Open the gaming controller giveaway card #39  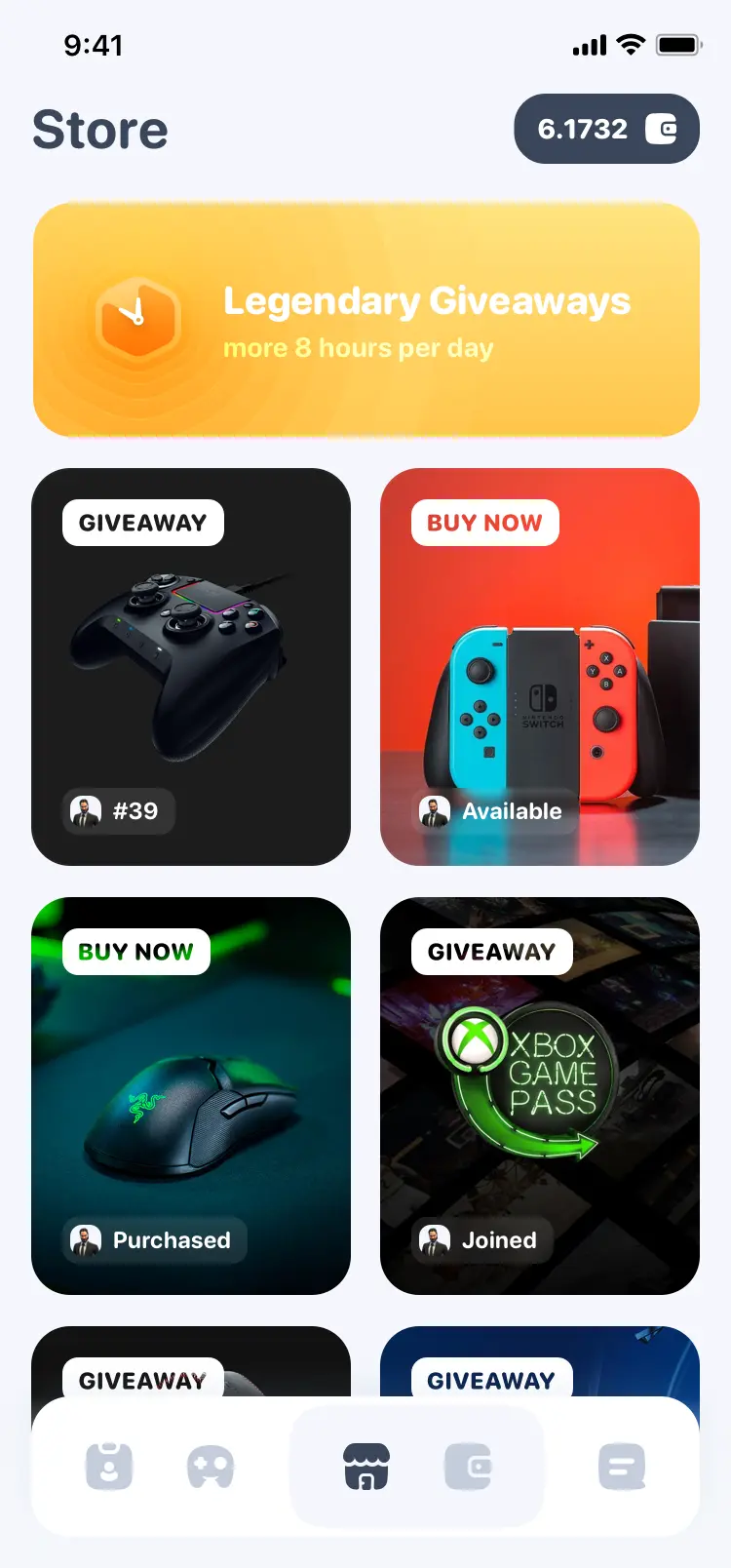[x=191, y=666]
